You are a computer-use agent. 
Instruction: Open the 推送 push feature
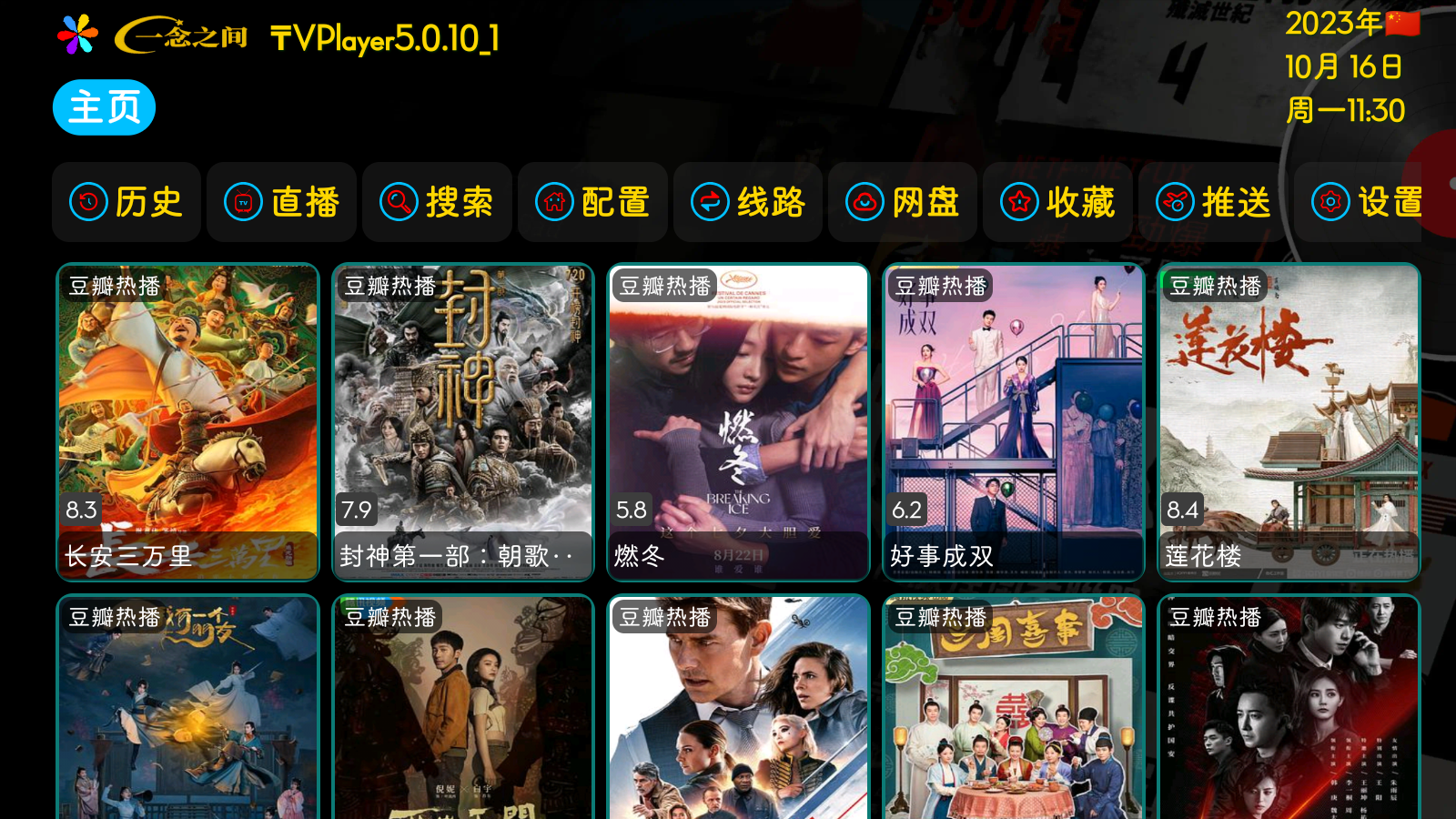pyautogui.click(x=1213, y=202)
